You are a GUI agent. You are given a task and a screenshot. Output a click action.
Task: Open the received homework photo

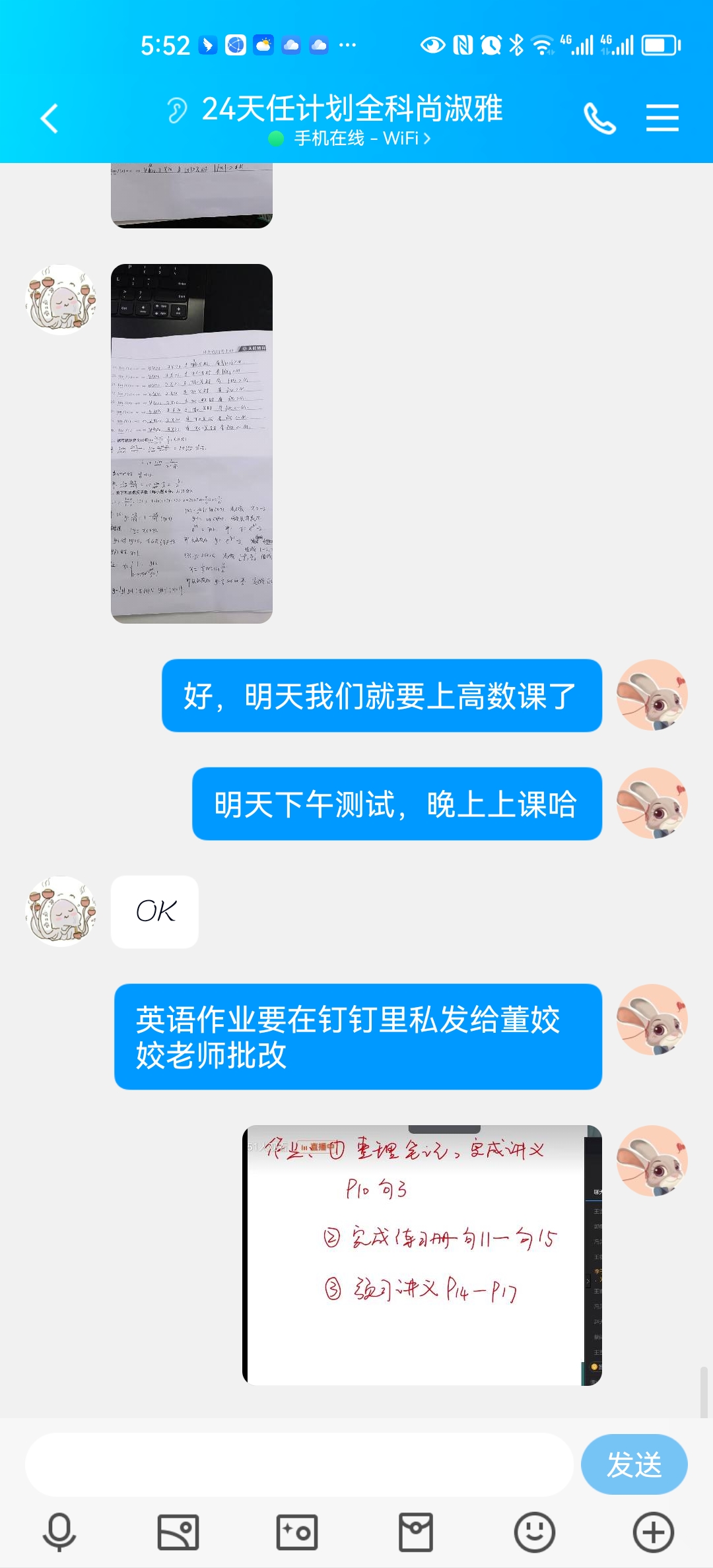[191, 443]
